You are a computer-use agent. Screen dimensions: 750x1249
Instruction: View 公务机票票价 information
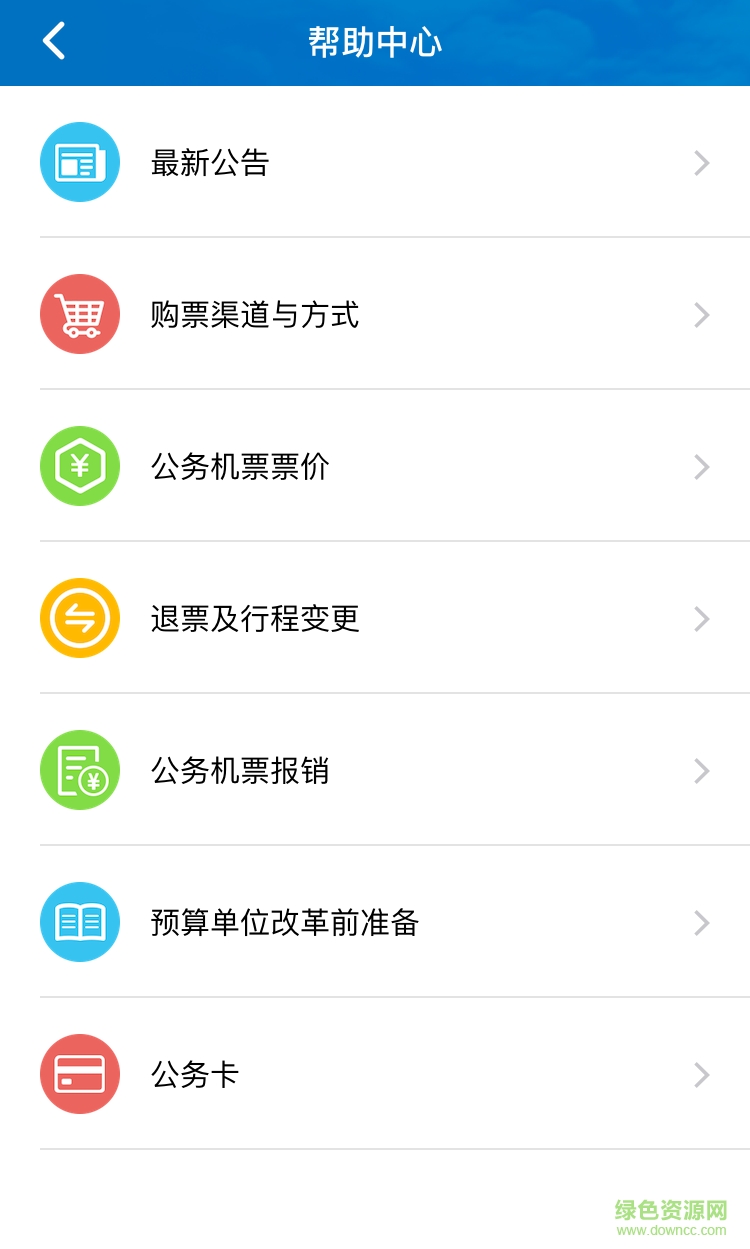coord(375,467)
